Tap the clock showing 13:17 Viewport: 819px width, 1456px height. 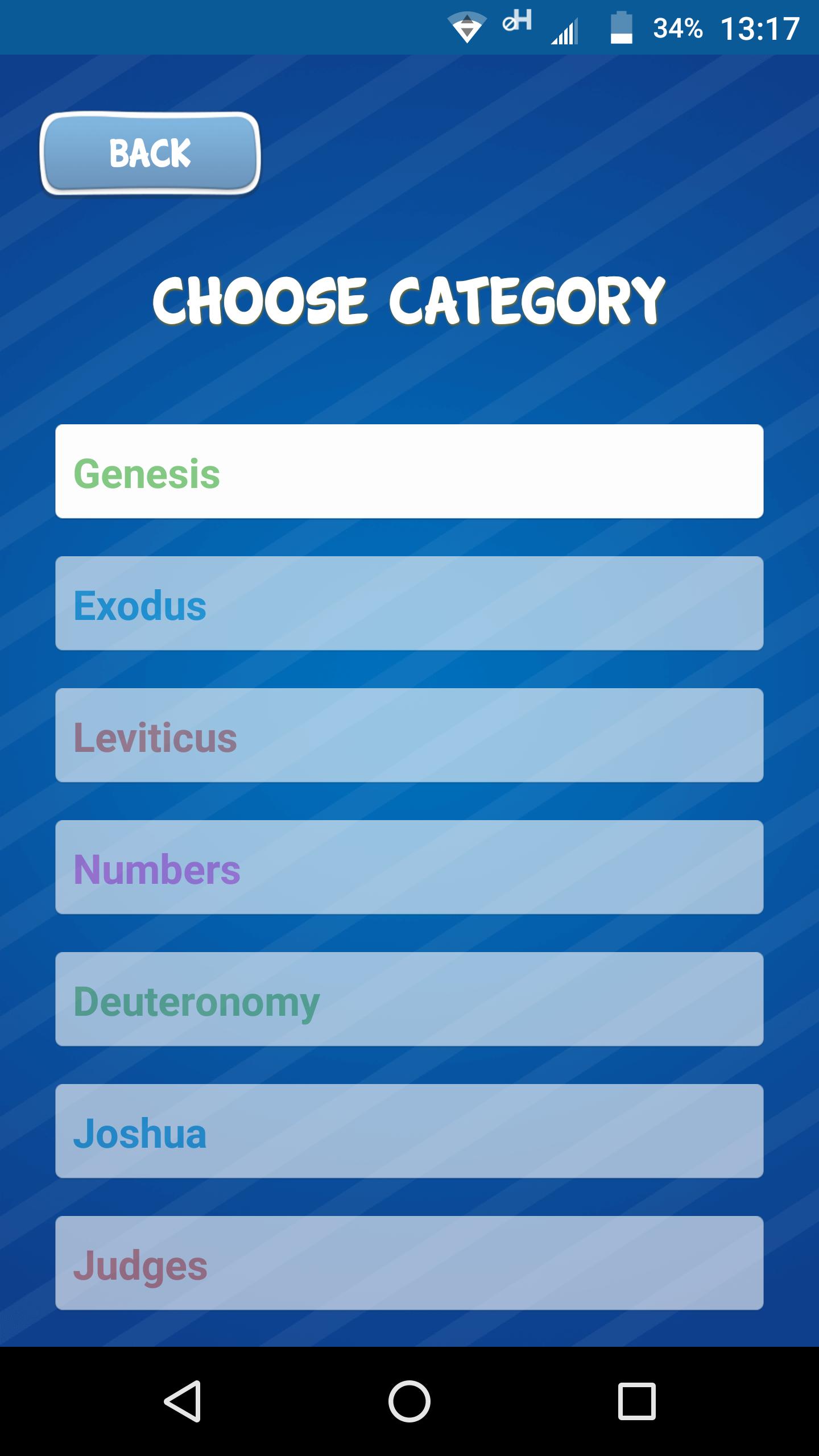coord(762,27)
